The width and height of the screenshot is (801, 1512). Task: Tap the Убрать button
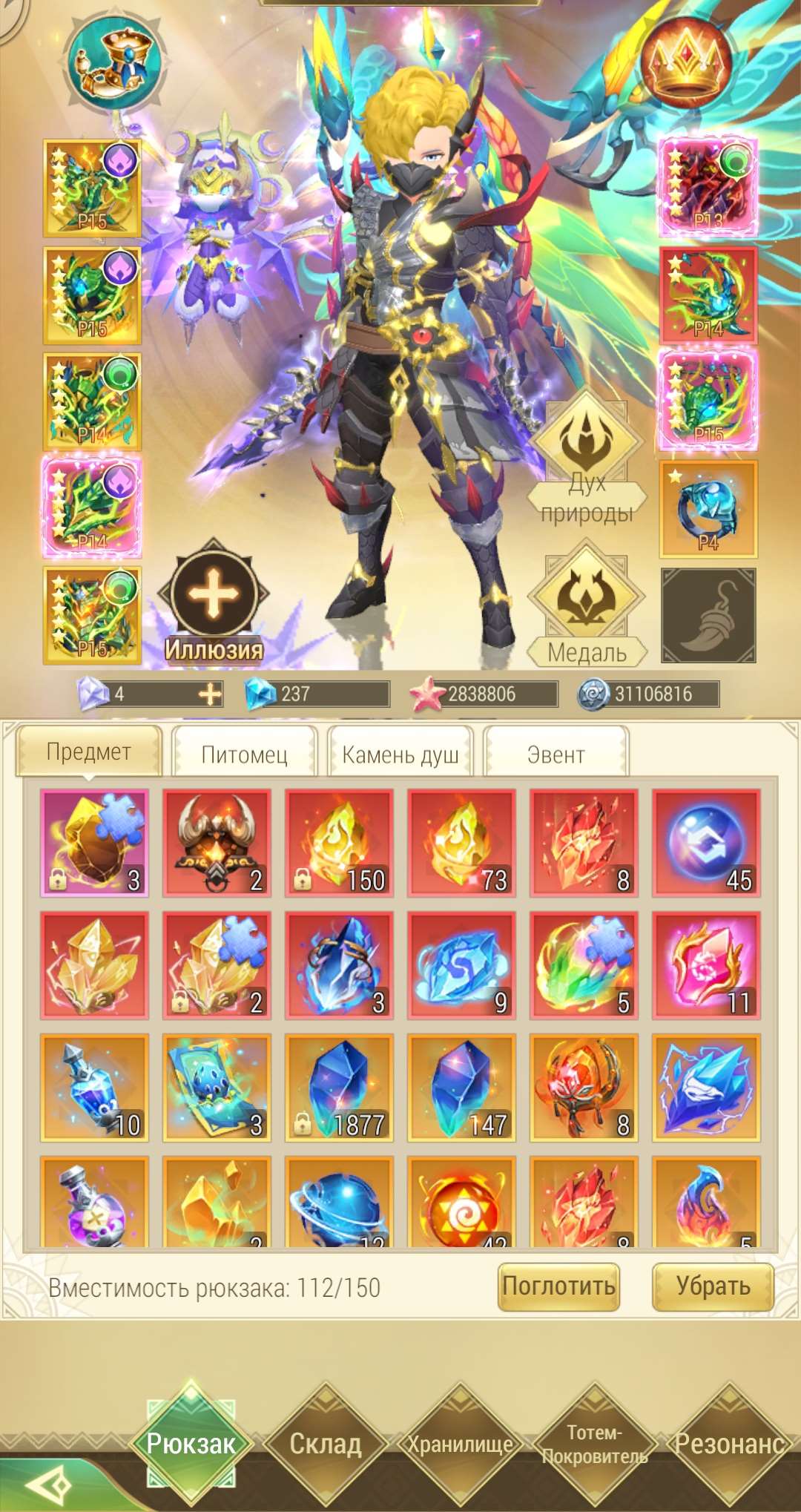(713, 1286)
